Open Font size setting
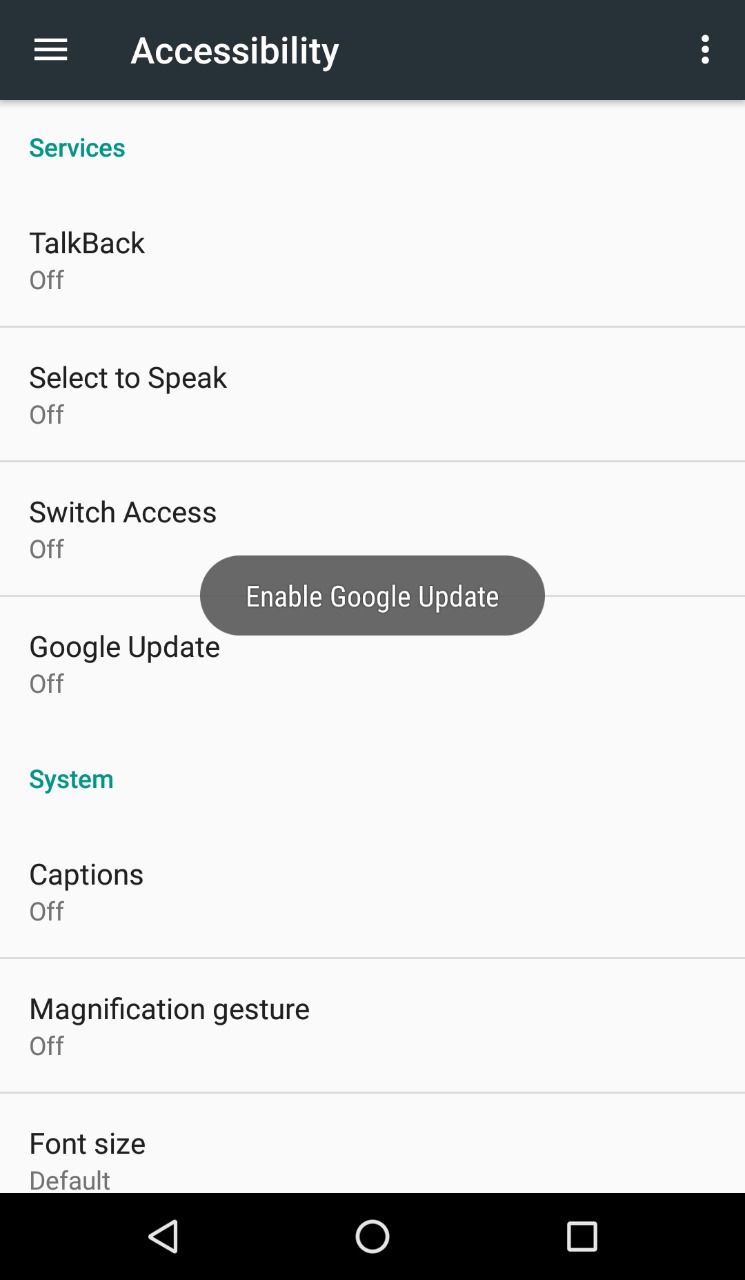The height and width of the screenshot is (1280, 745). click(372, 1158)
